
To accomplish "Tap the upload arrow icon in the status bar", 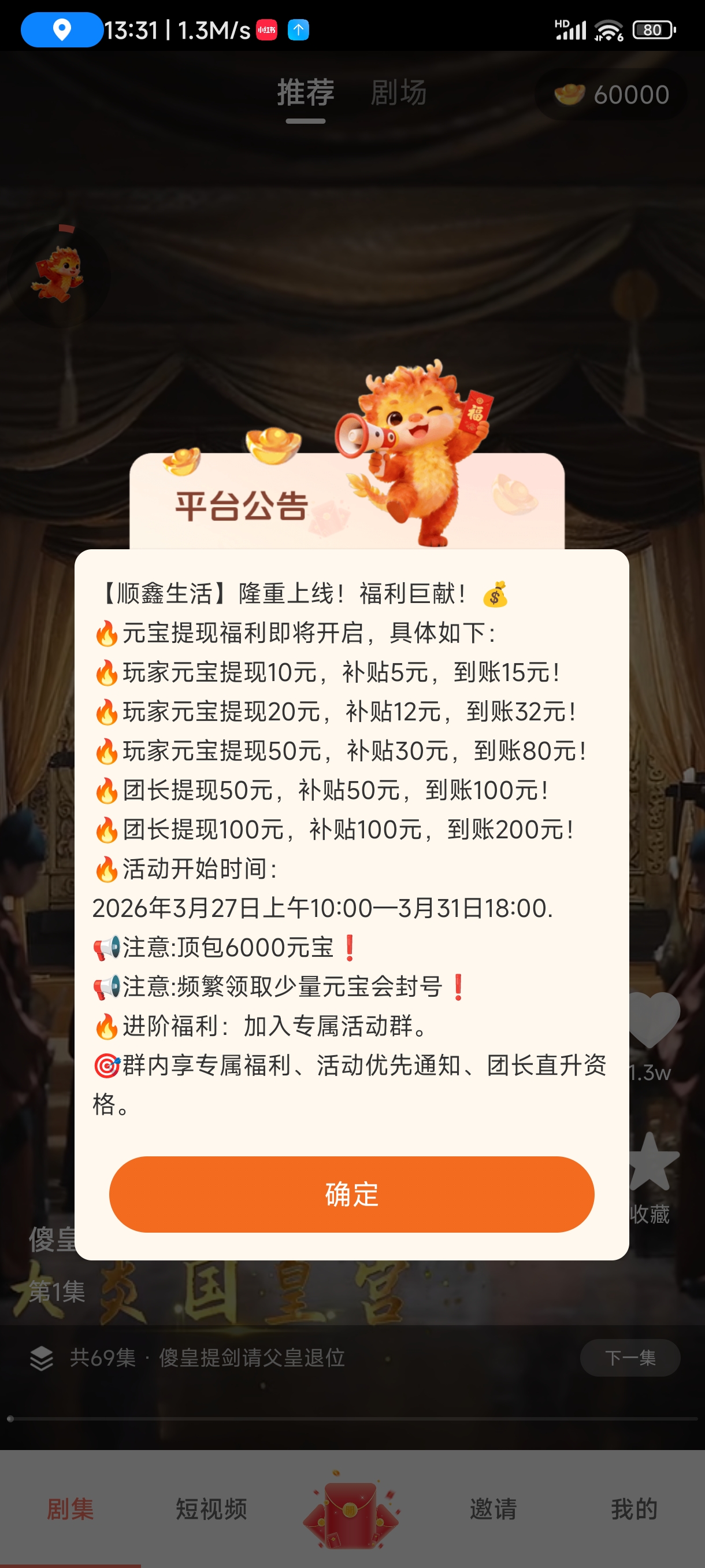I will pyautogui.click(x=298, y=29).
